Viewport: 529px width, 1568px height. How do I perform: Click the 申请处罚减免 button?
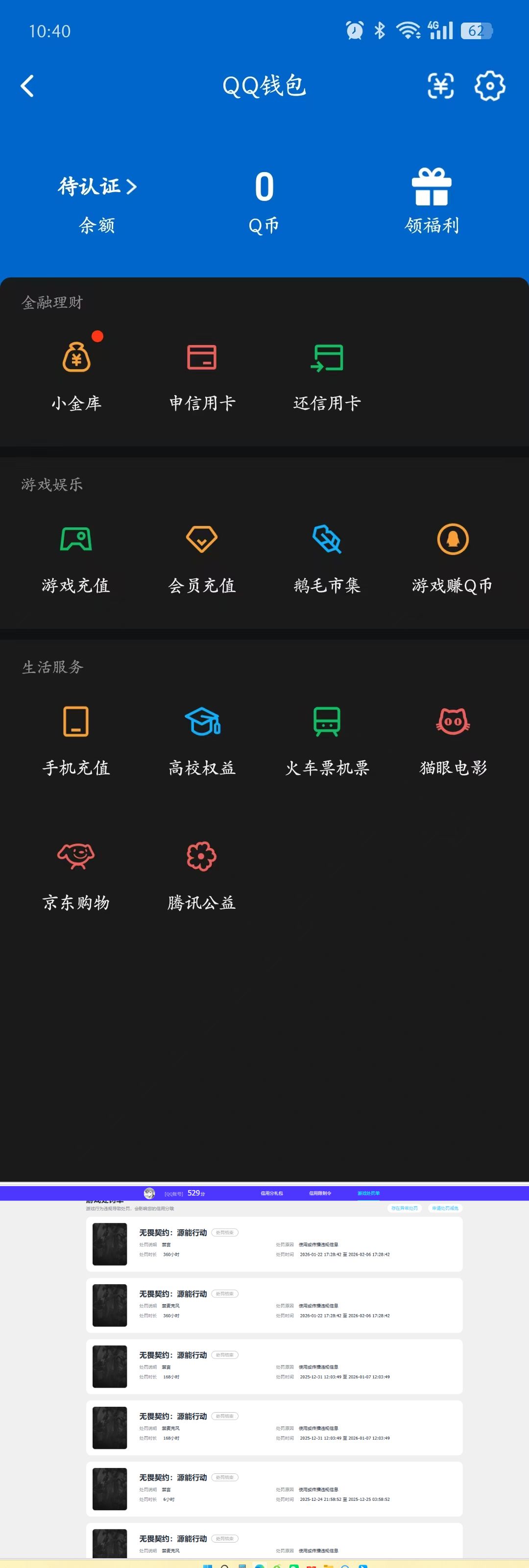[x=446, y=1209]
